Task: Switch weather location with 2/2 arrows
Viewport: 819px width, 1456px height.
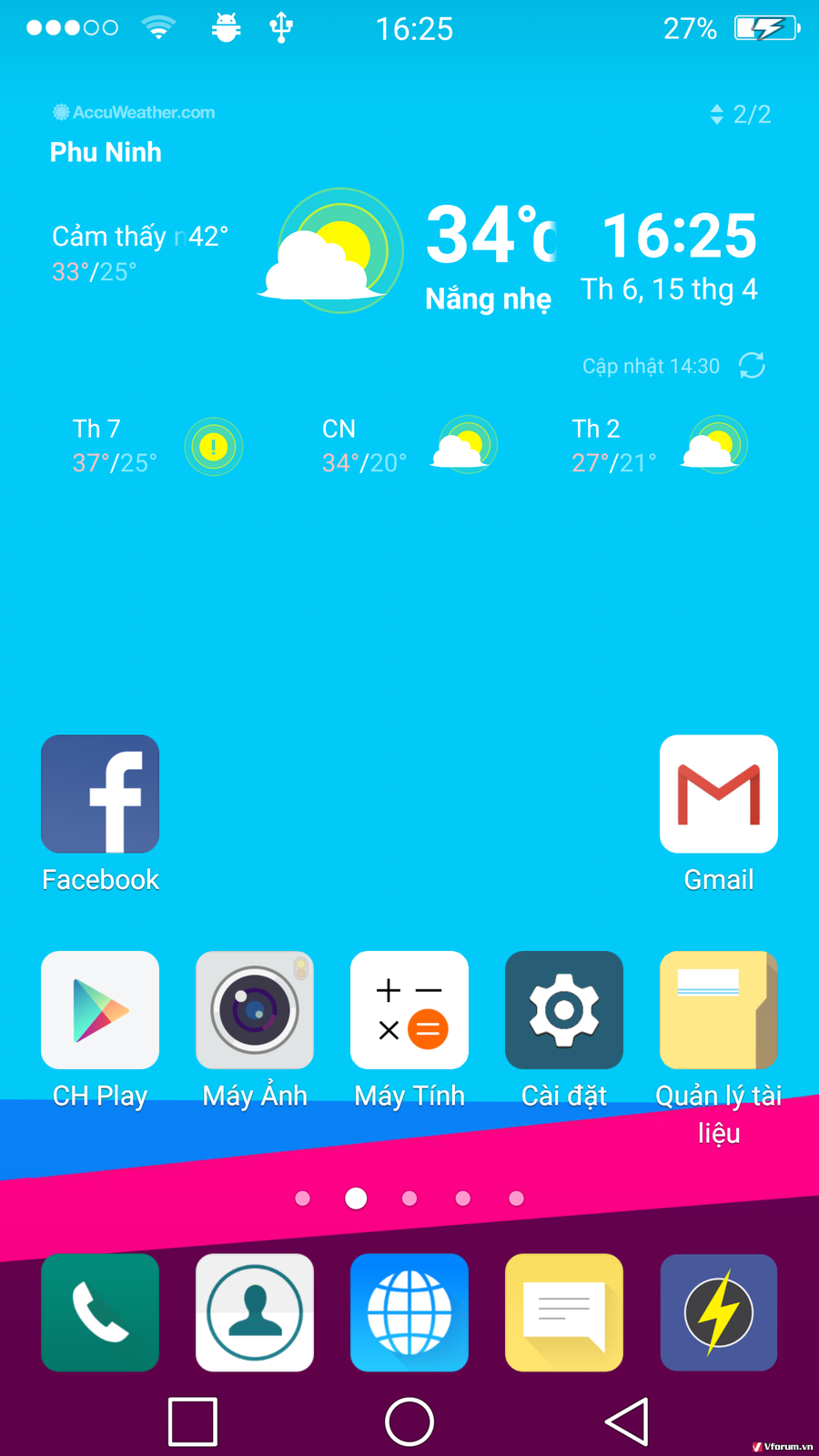Action: point(740,115)
